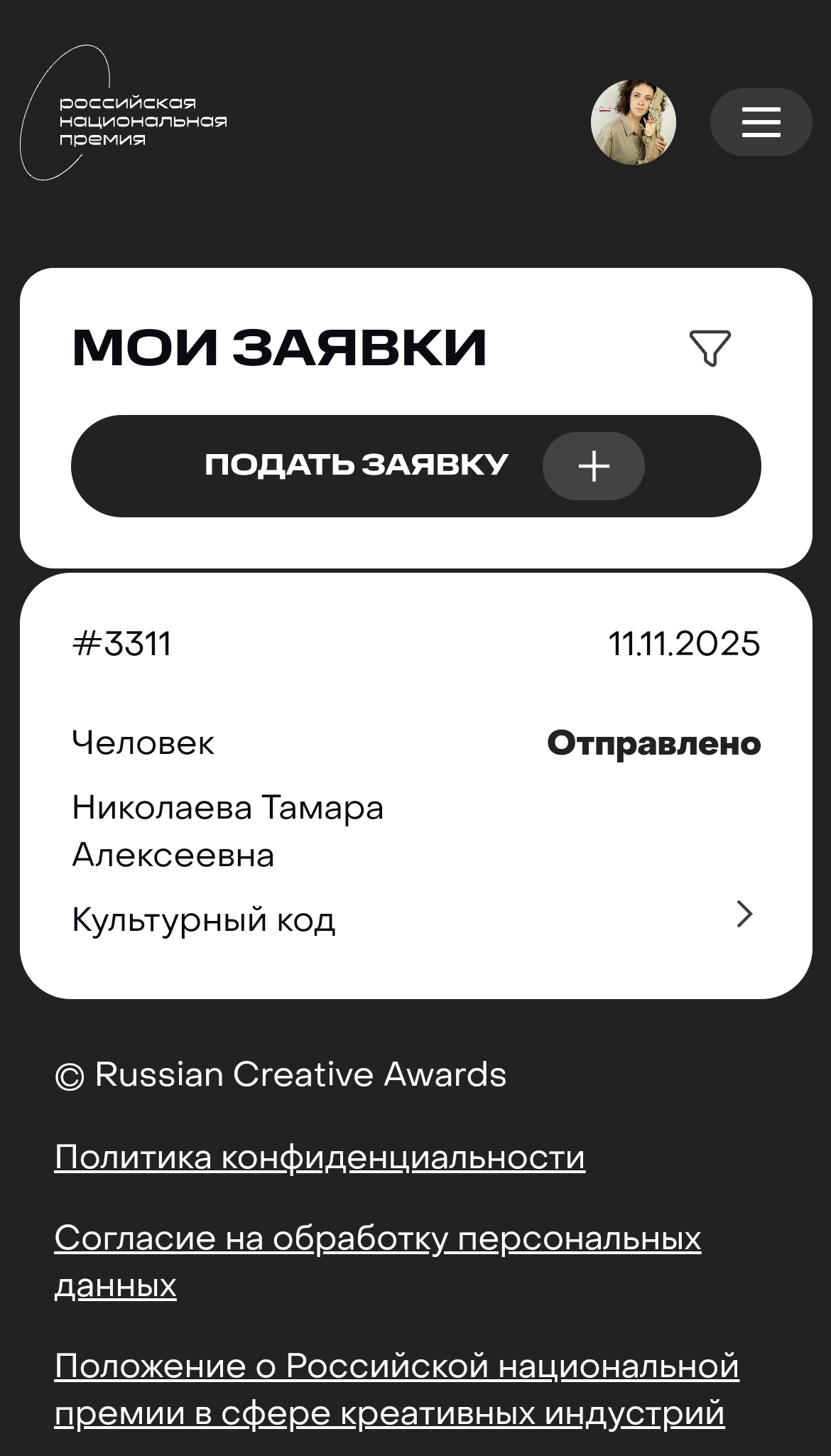The height and width of the screenshot is (1456, 831).
Task: Tap the Подать заявку button
Action: (x=415, y=465)
